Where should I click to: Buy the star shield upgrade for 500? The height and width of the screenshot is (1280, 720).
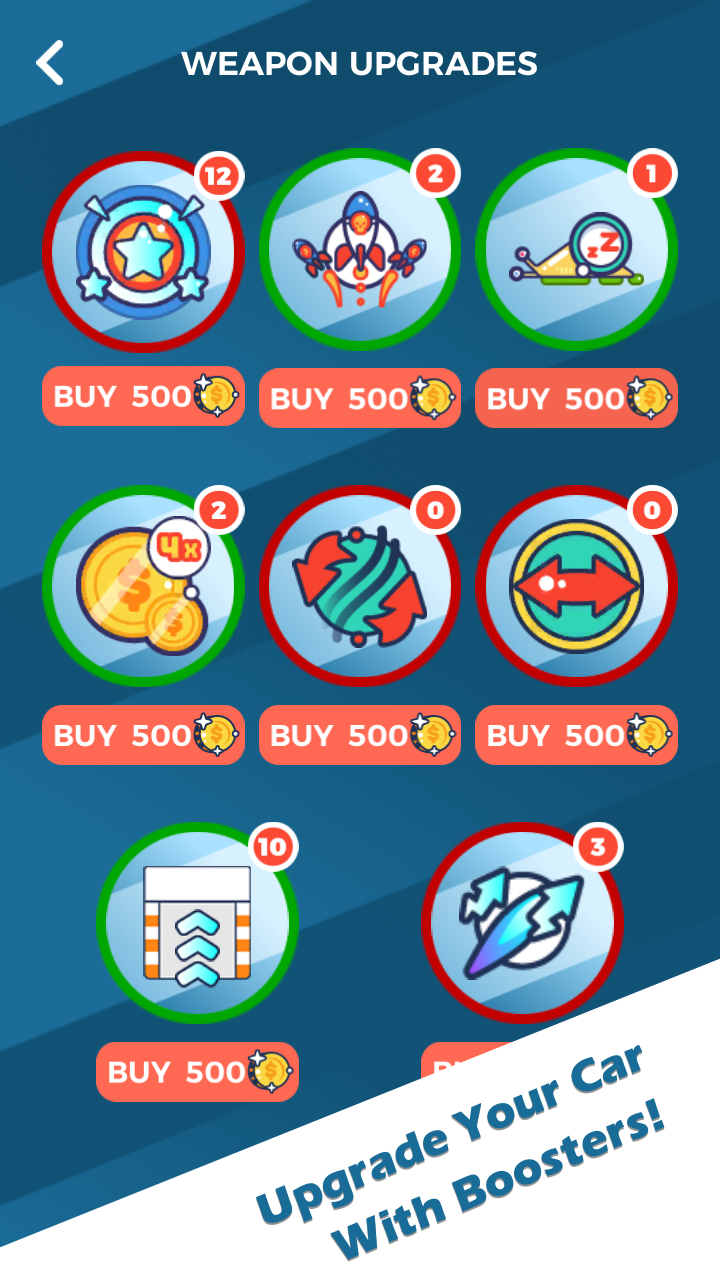[143, 397]
